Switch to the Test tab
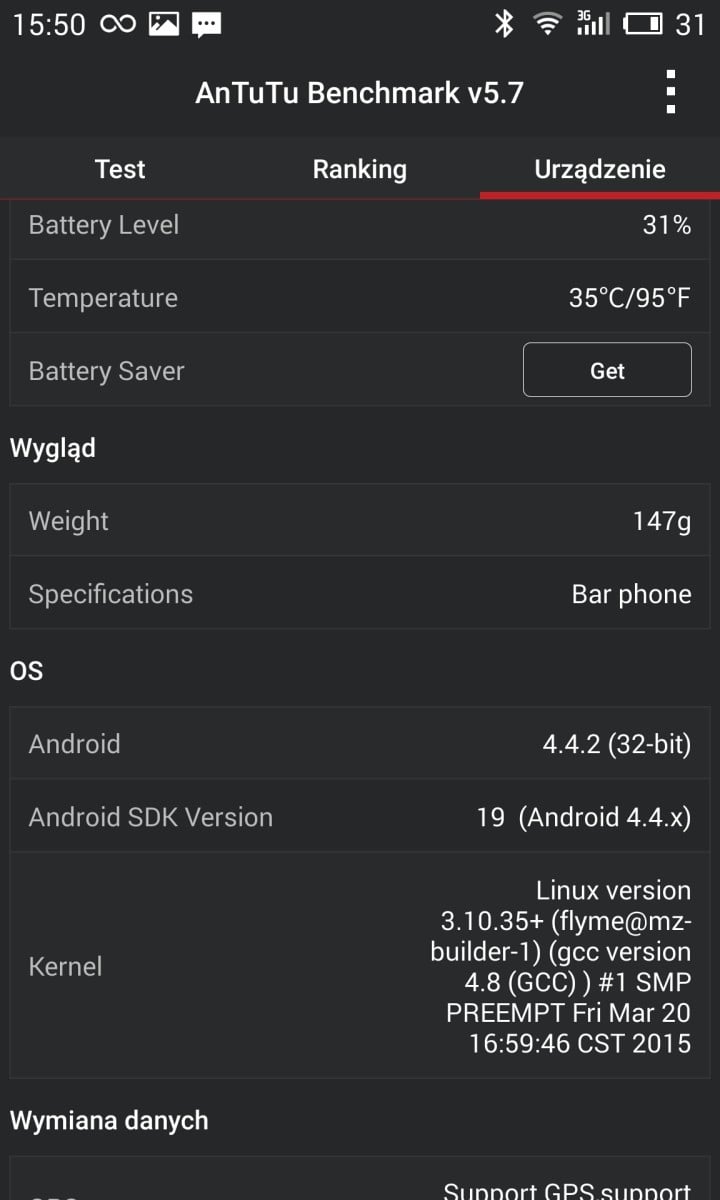Image resolution: width=720 pixels, height=1200 pixels. click(x=120, y=169)
